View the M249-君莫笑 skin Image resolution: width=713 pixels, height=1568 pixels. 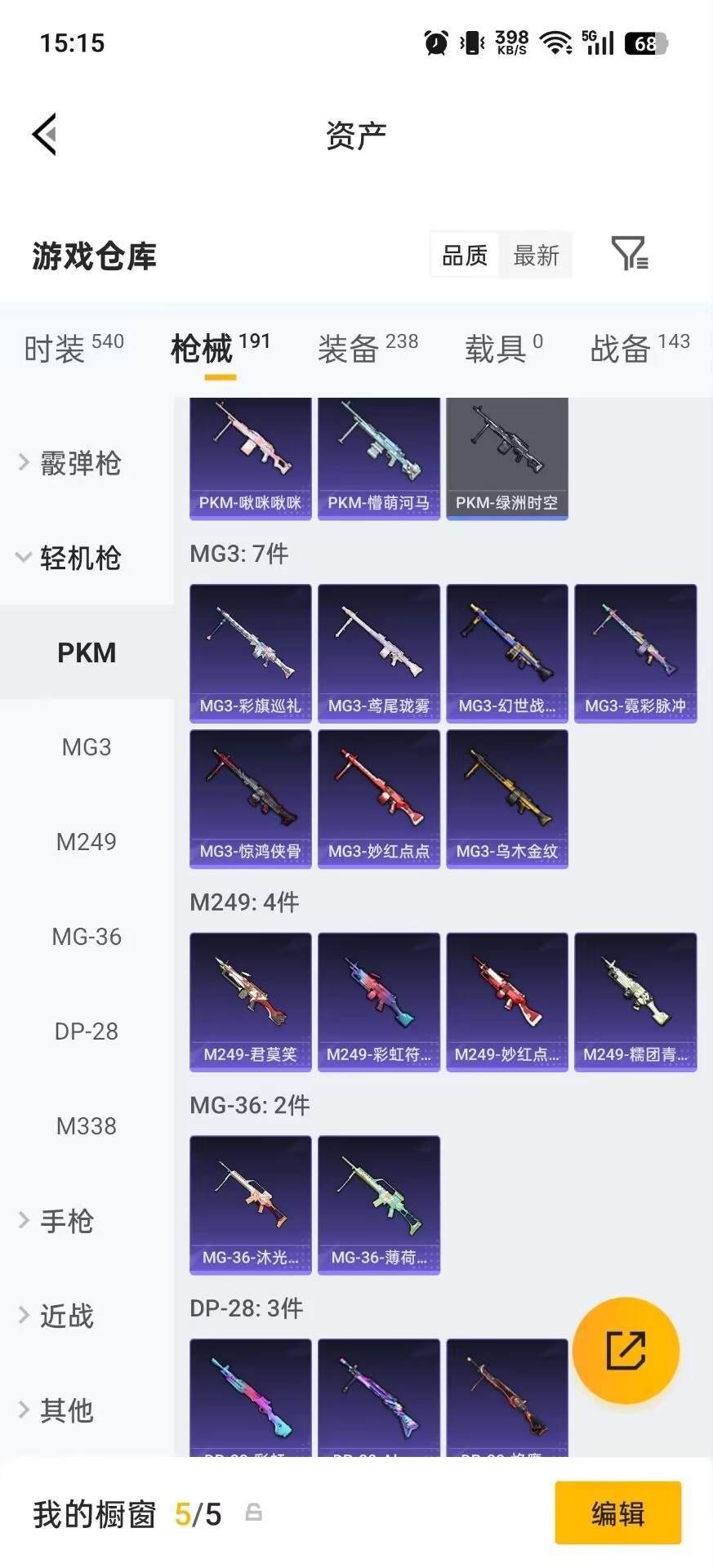pos(251,1002)
